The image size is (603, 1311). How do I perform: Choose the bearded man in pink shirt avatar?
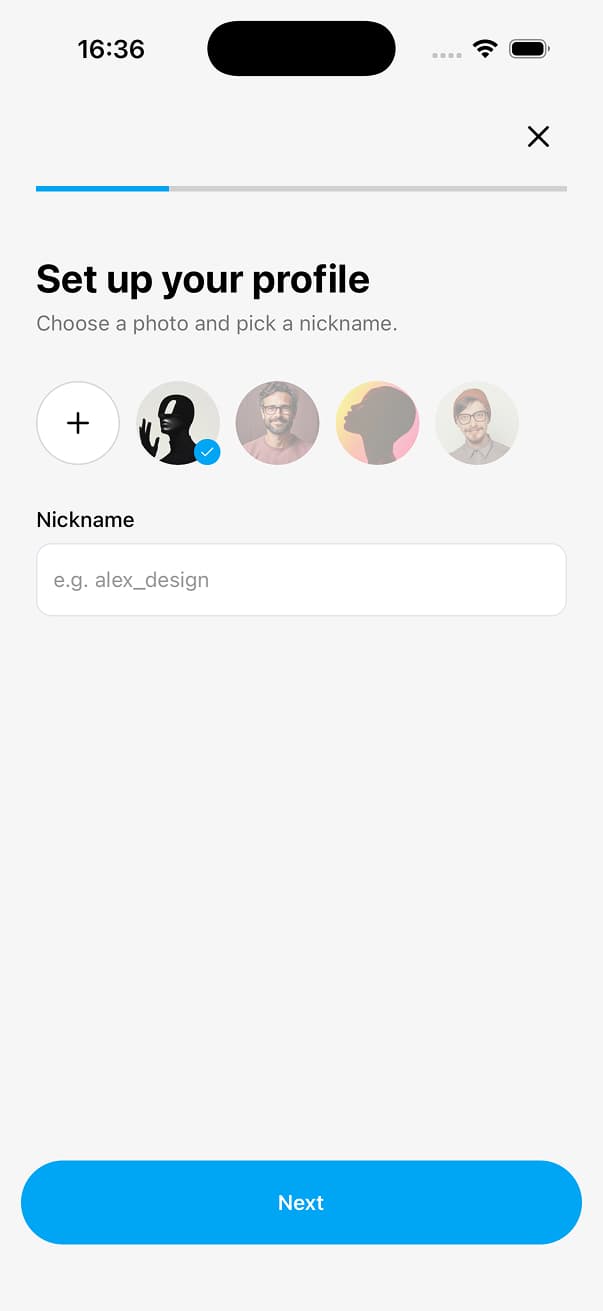pos(277,423)
